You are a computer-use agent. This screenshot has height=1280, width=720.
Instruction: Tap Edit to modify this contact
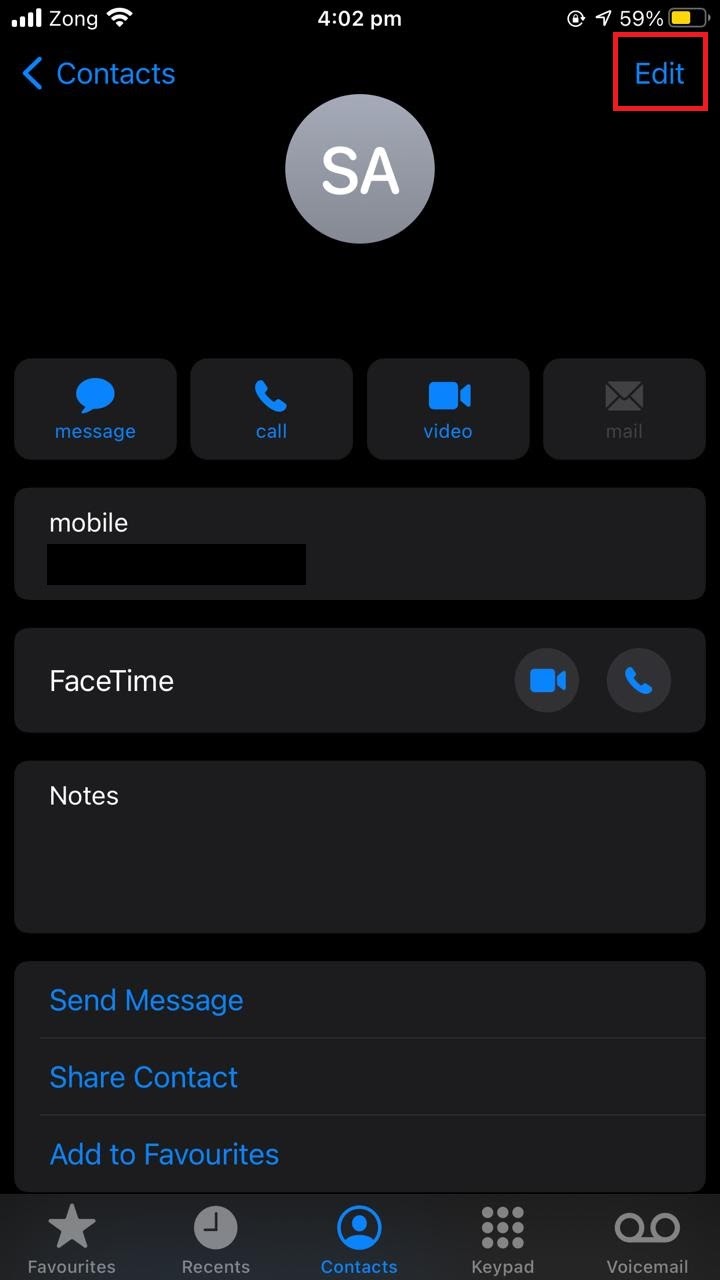pos(659,73)
